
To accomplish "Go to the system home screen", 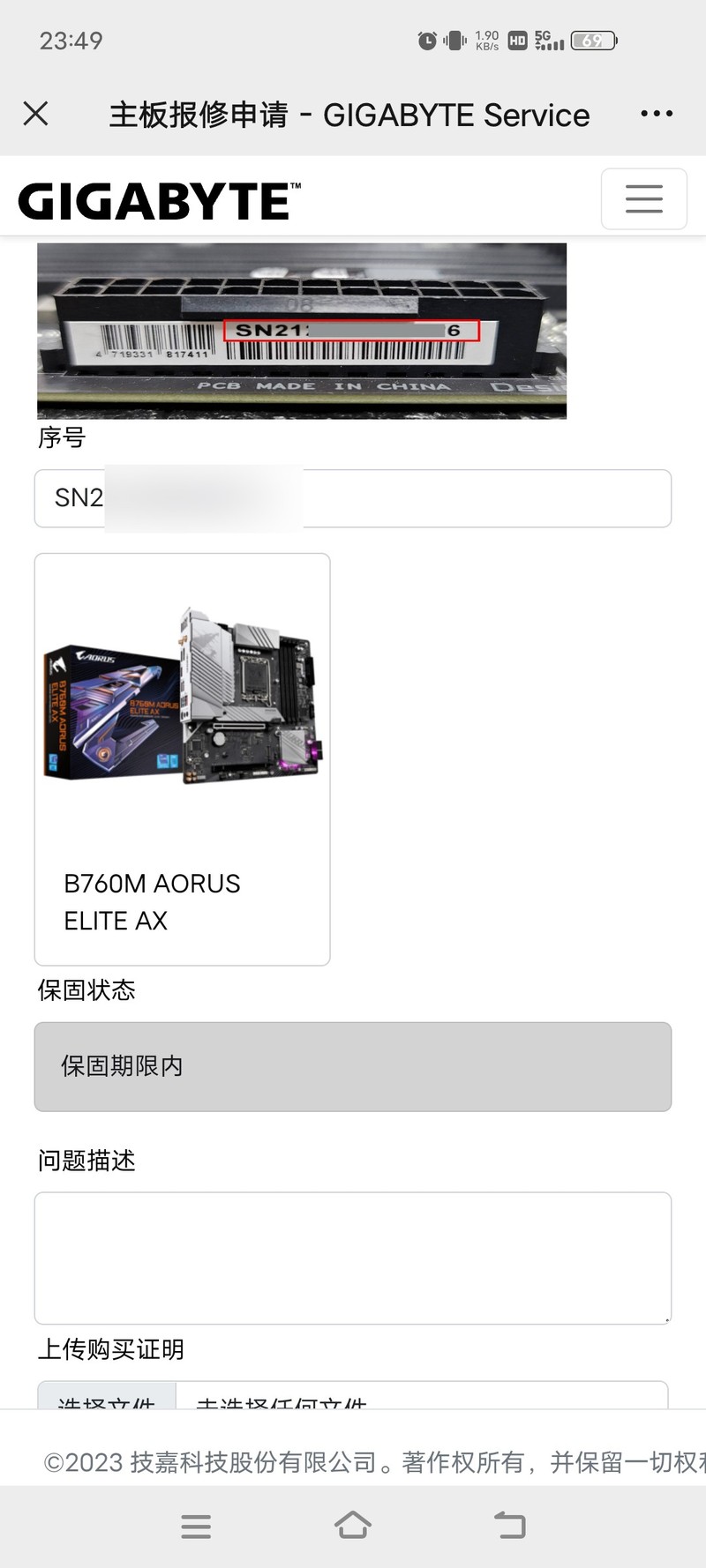I will [352, 1525].
